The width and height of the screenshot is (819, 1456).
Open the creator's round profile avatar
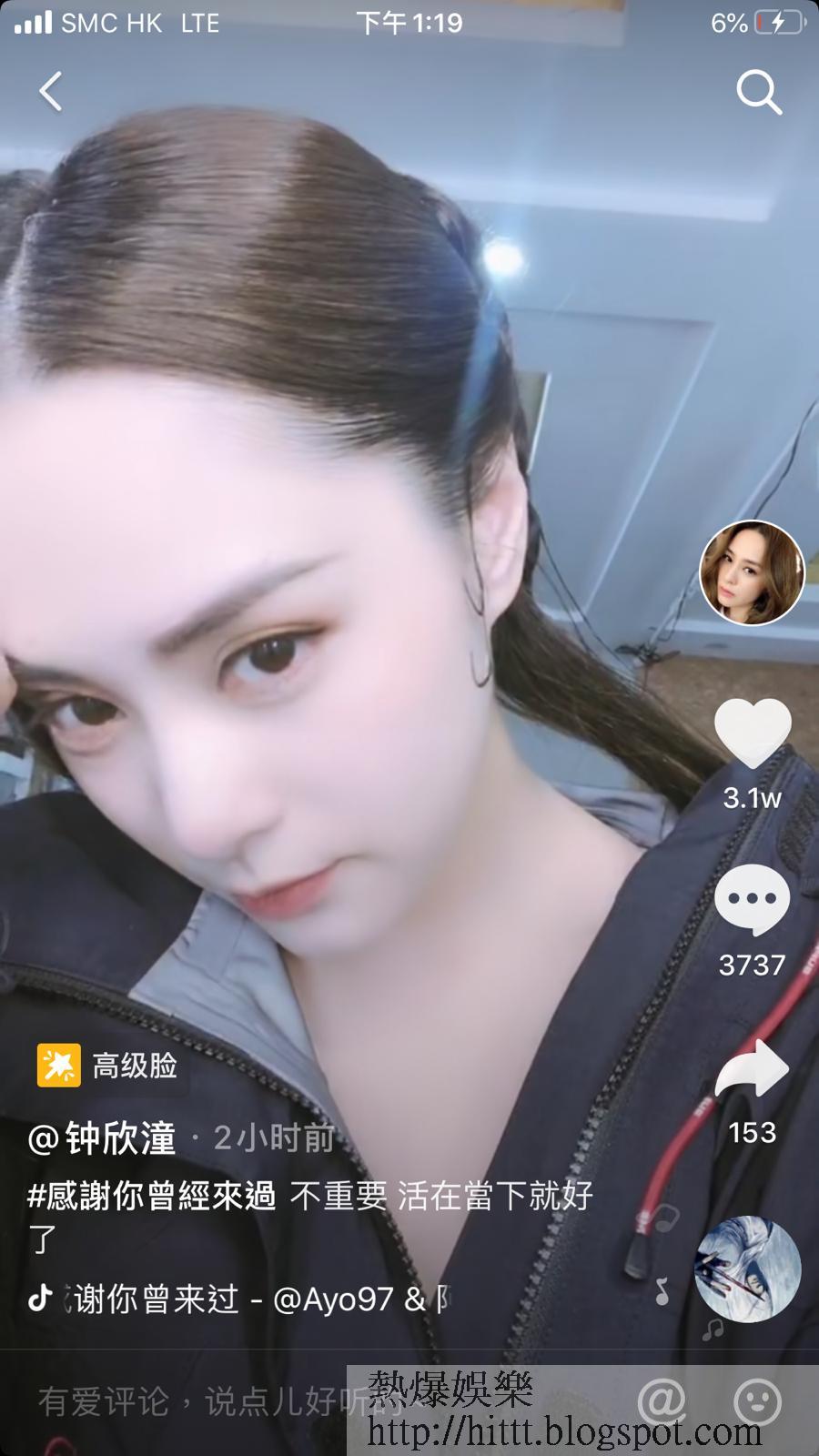[x=752, y=573]
